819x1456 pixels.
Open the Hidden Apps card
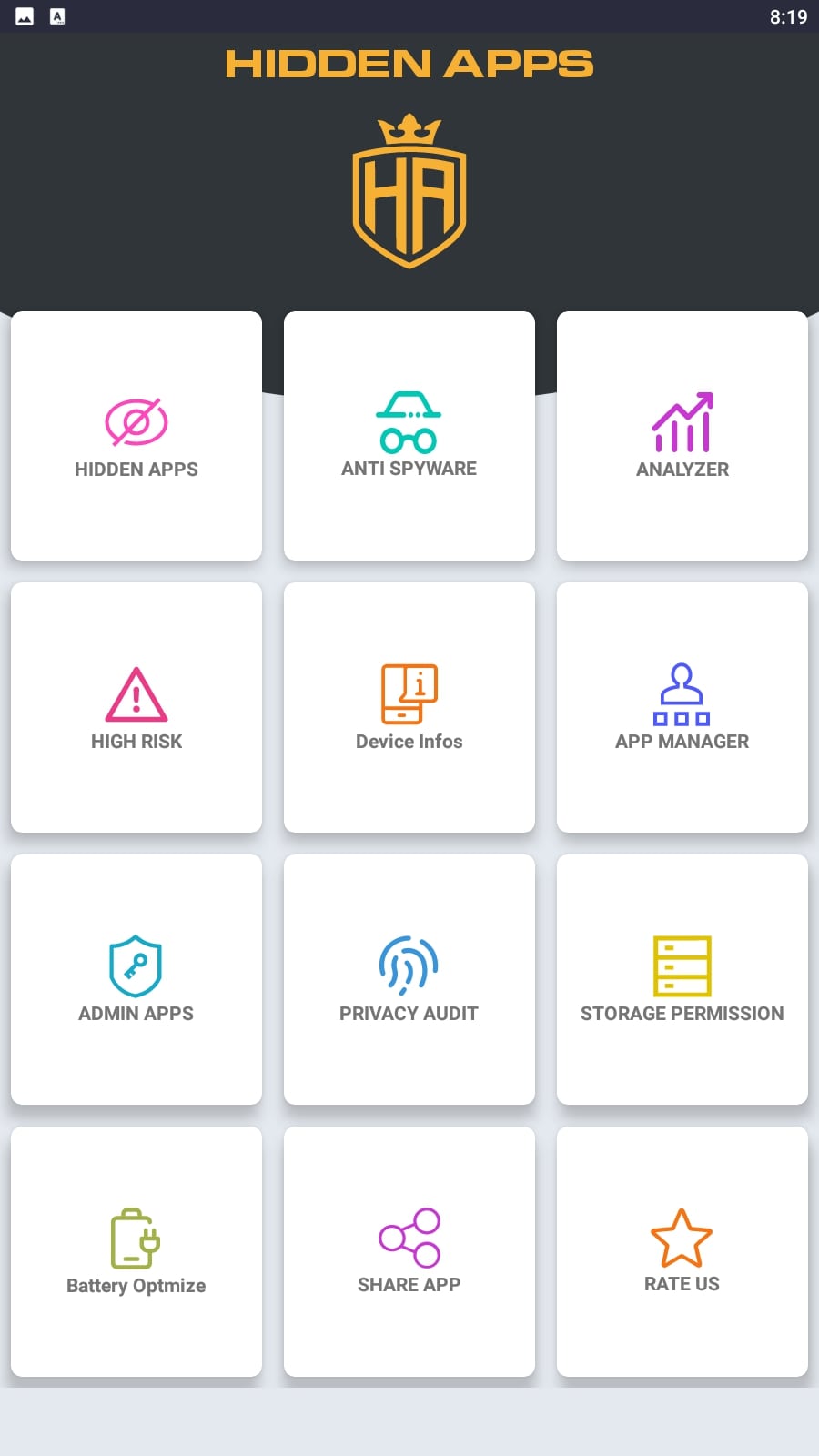point(136,436)
